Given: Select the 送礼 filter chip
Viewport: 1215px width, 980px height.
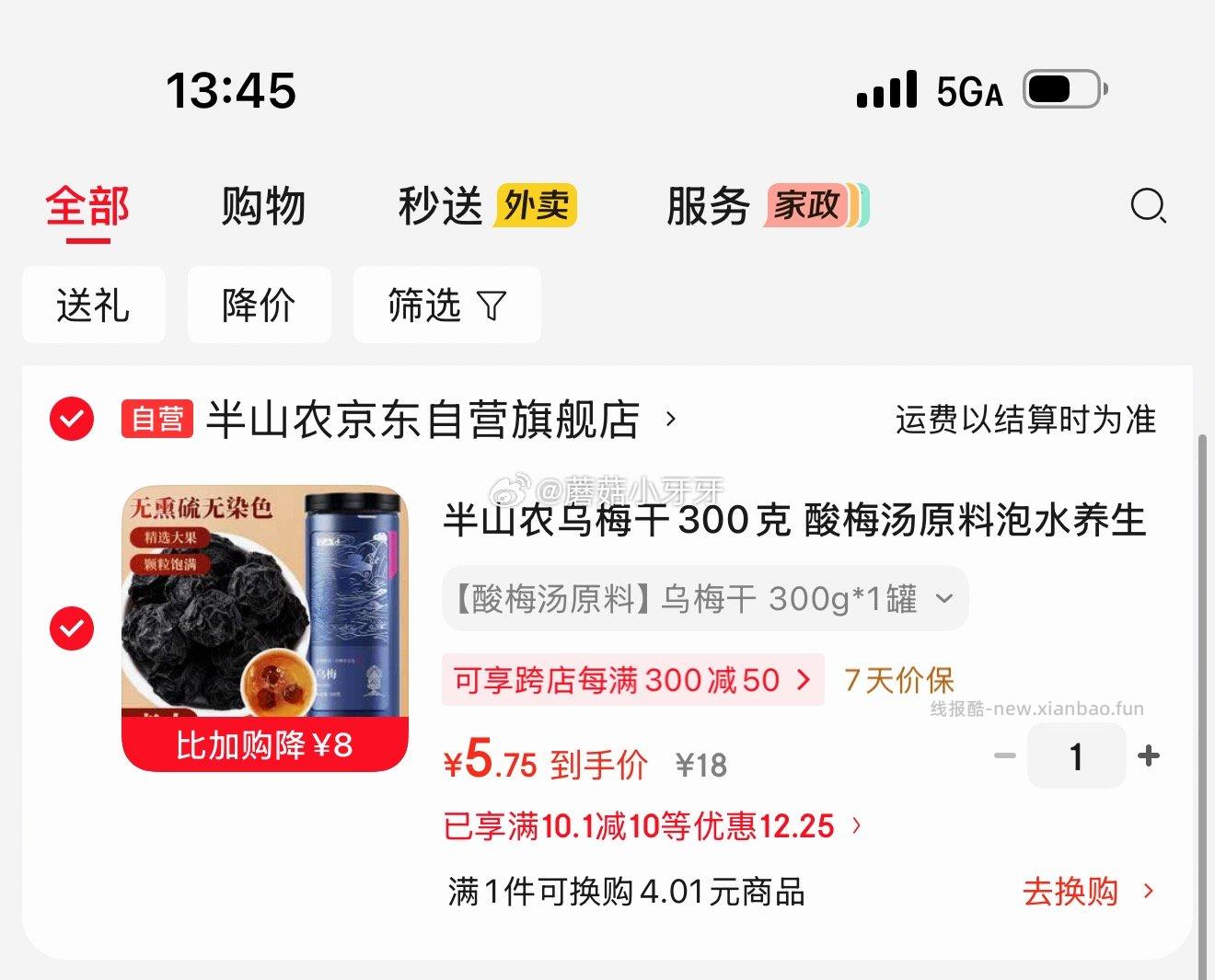Looking at the screenshot, I should click(93, 305).
